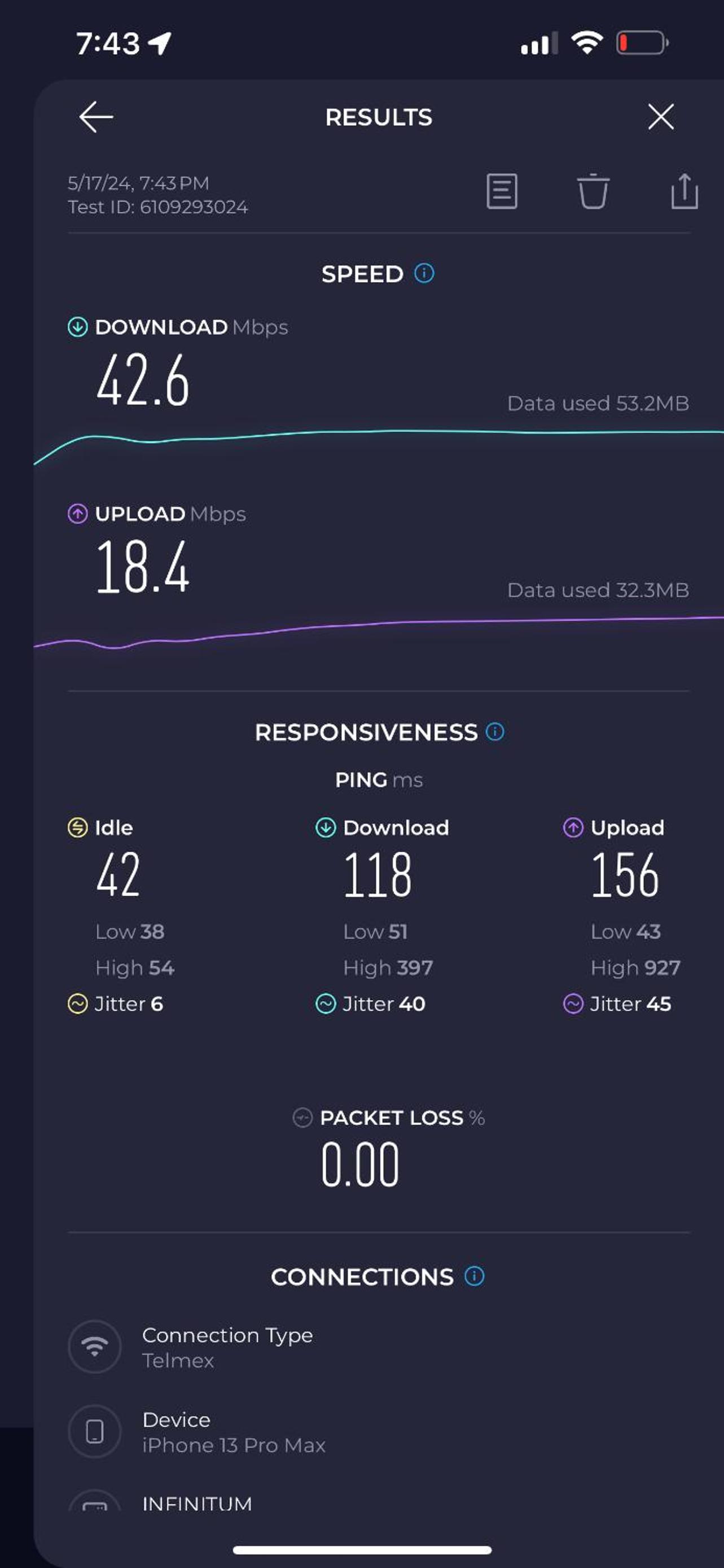Open the notes icon for this test

click(x=502, y=191)
